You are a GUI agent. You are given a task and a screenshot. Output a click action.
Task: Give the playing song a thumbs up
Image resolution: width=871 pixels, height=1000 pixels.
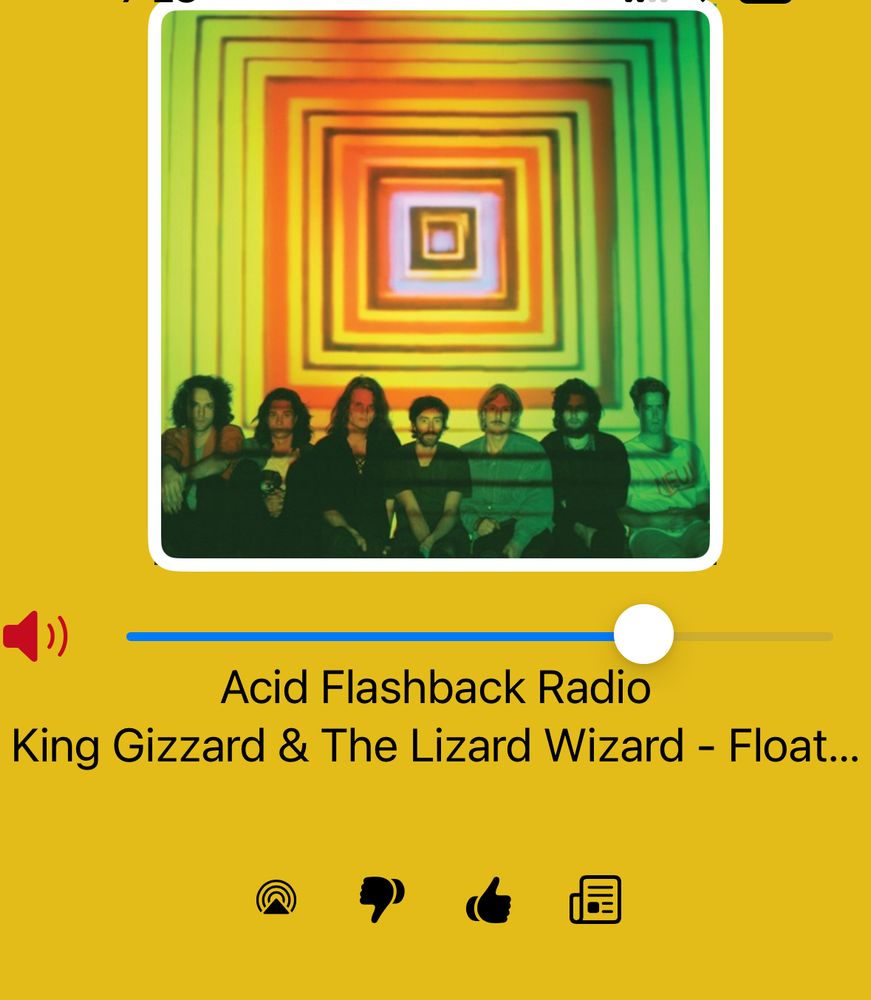pyautogui.click(x=488, y=900)
